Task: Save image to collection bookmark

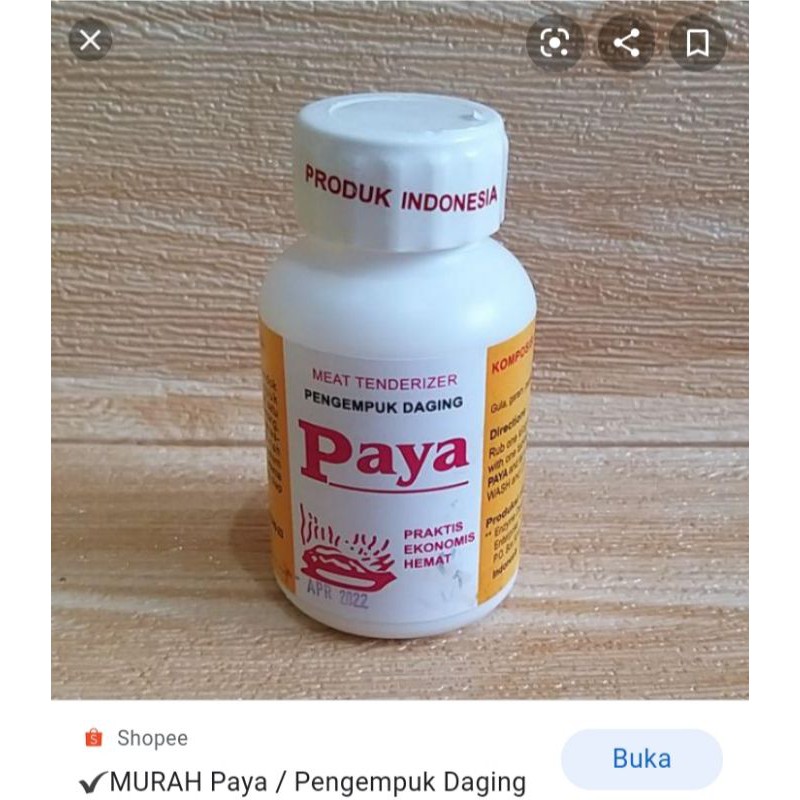Action: pyautogui.click(x=698, y=42)
